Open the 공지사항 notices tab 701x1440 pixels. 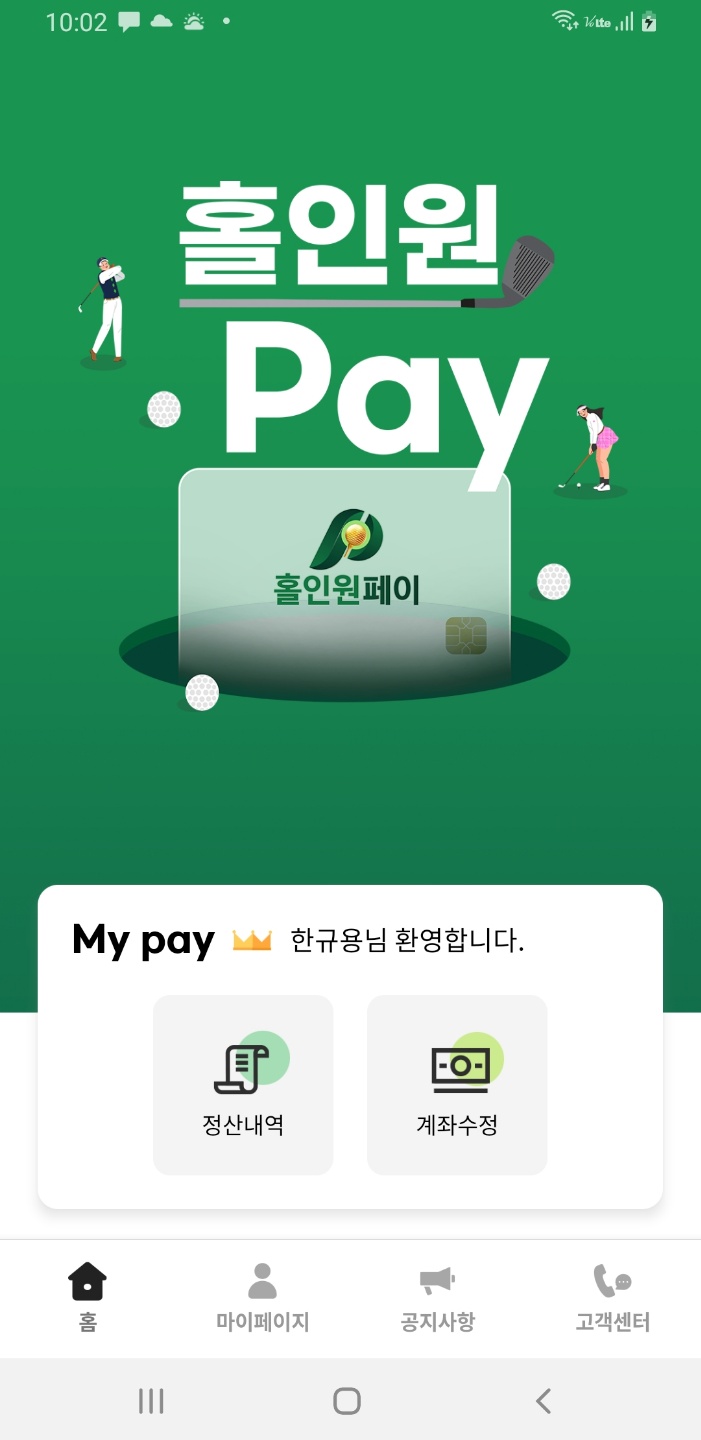(x=437, y=1297)
